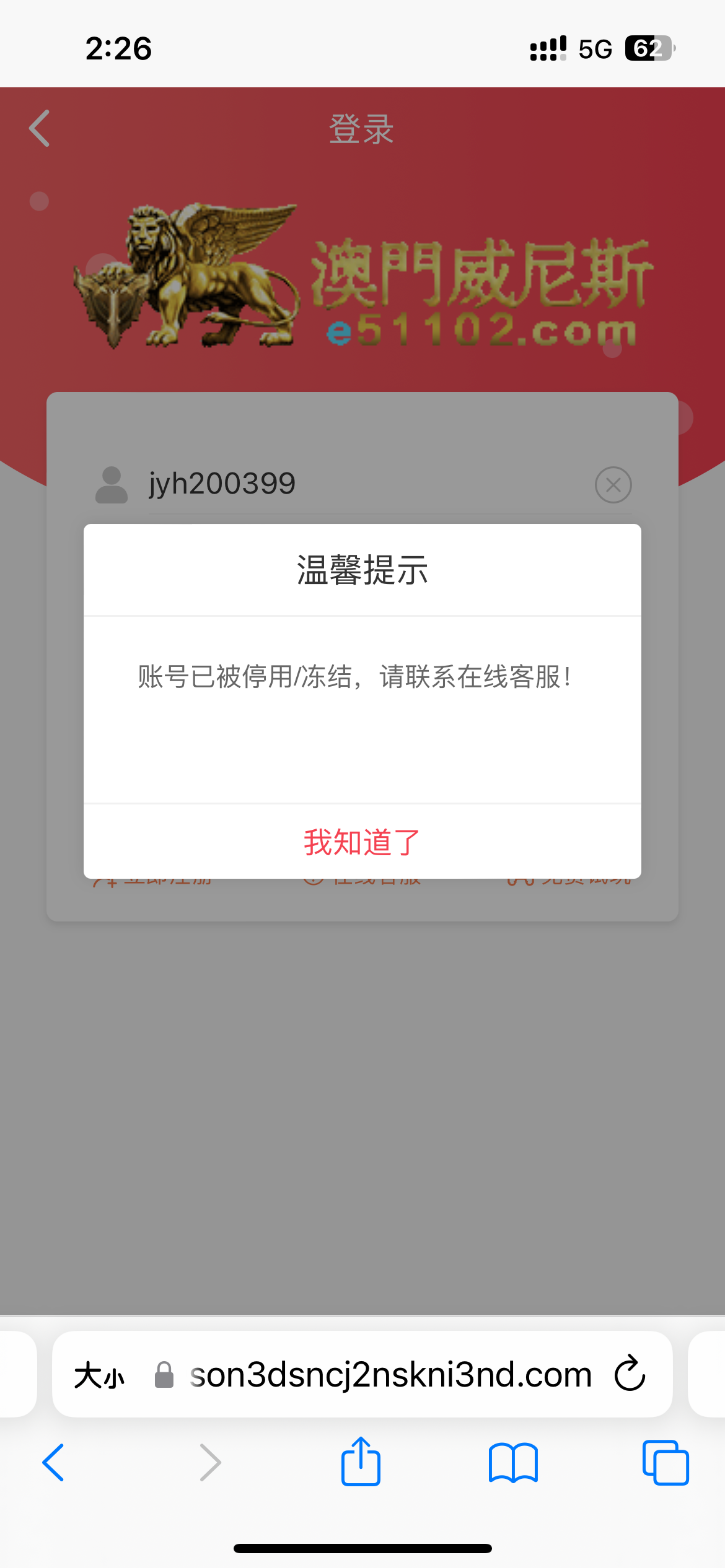Tap the address bar to edit the URL
The image size is (725, 1568).
click(x=390, y=1376)
